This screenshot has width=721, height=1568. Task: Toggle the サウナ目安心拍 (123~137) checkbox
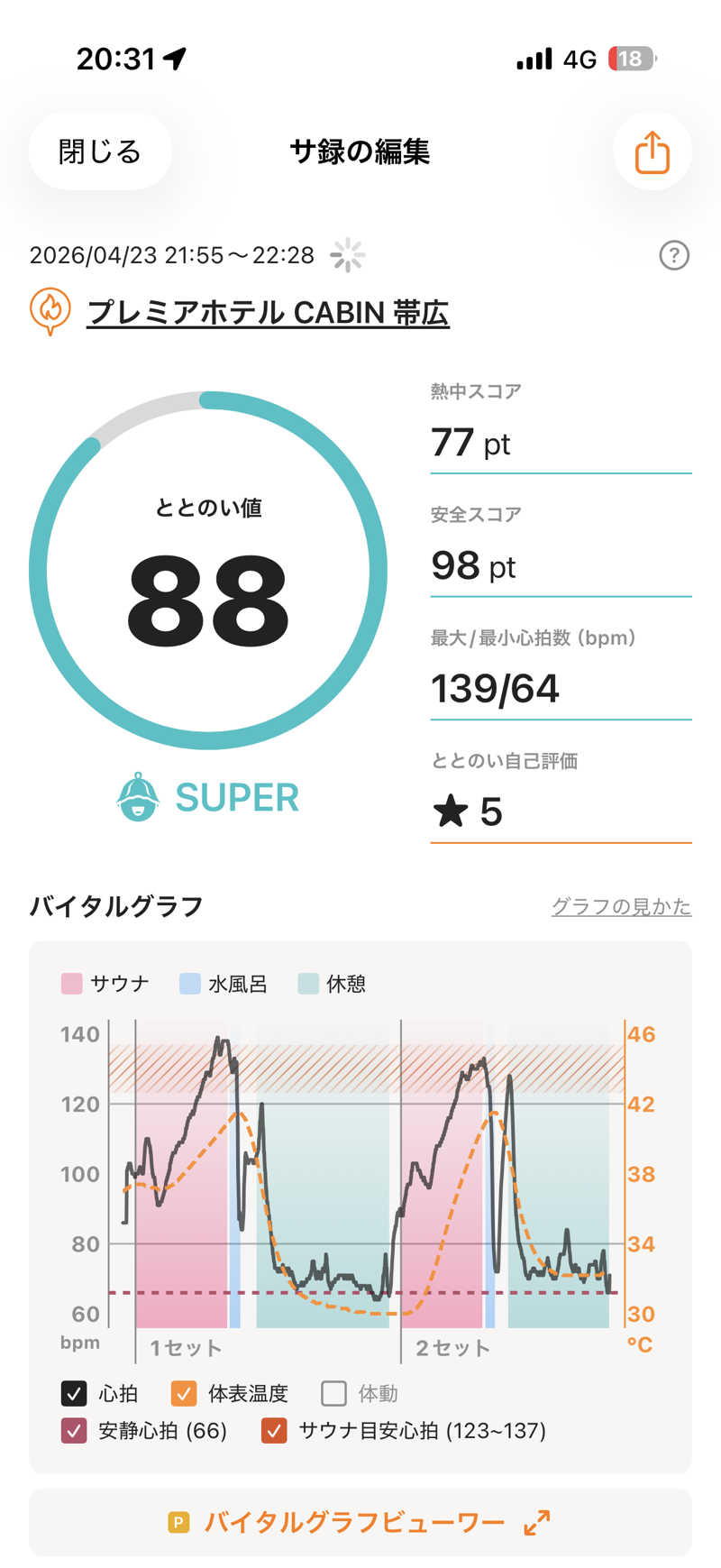274,1431
